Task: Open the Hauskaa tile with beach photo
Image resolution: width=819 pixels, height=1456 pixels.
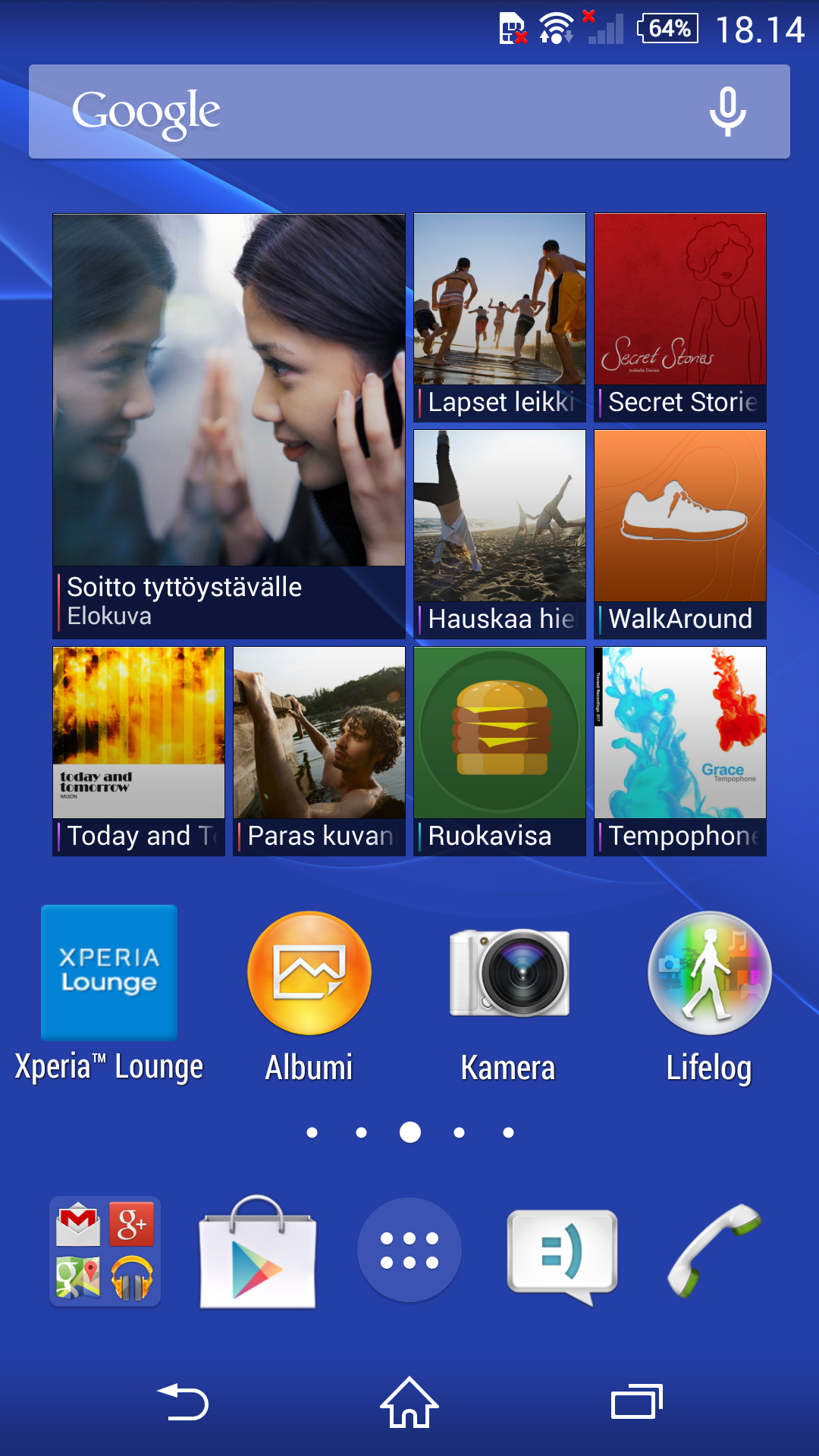Action: pyautogui.click(x=500, y=535)
